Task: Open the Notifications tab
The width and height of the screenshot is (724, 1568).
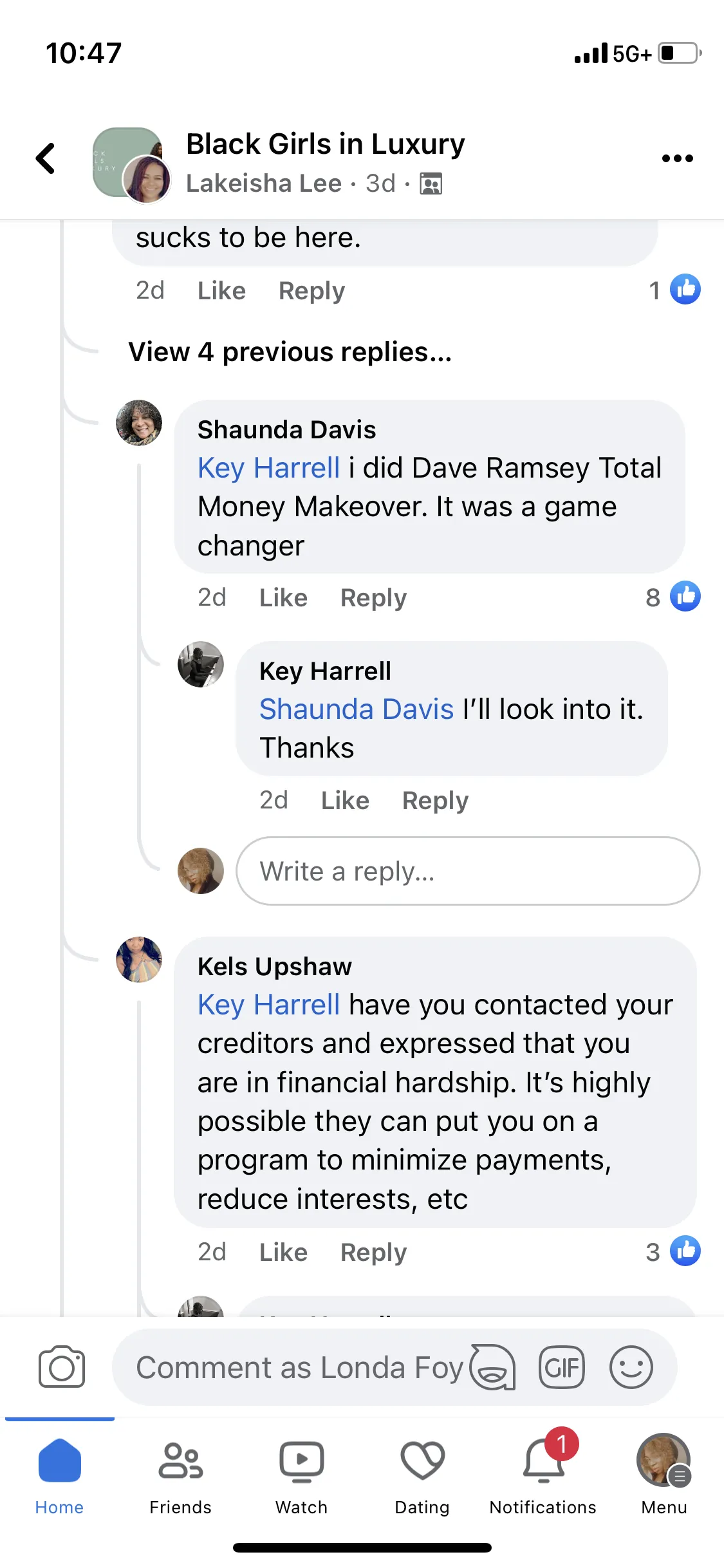Action: click(x=543, y=1474)
